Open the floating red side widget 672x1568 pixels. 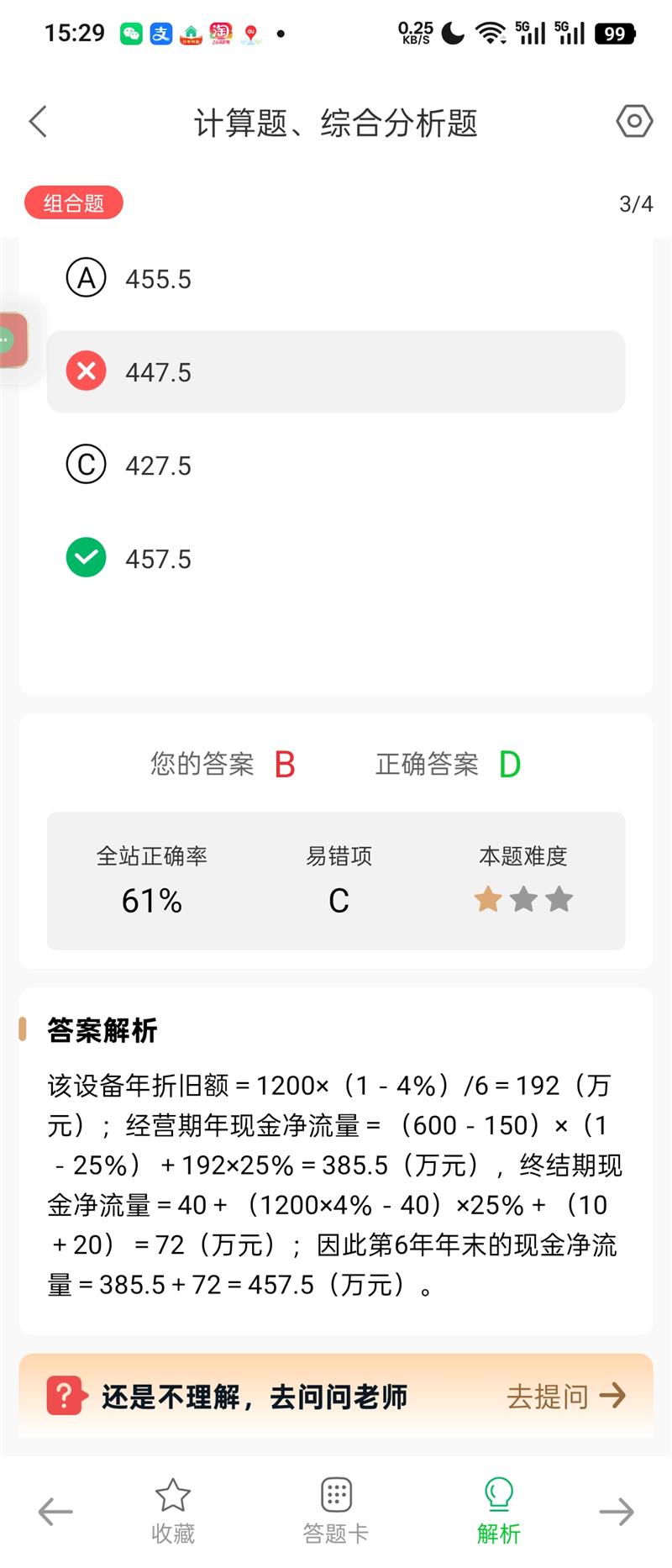pos(12,340)
